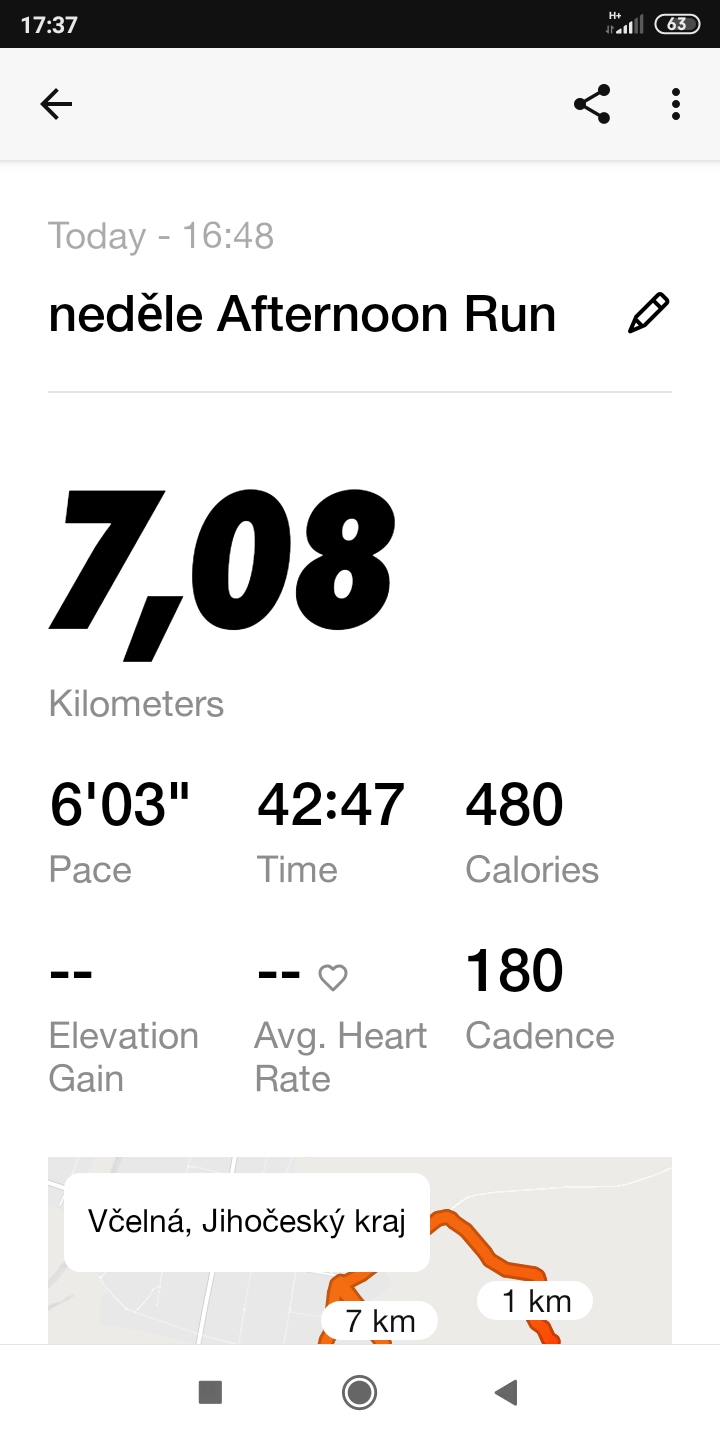The width and height of the screenshot is (720, 1440).
Task: Edit the run title with the pencil icon
Action: coord(648,313)
